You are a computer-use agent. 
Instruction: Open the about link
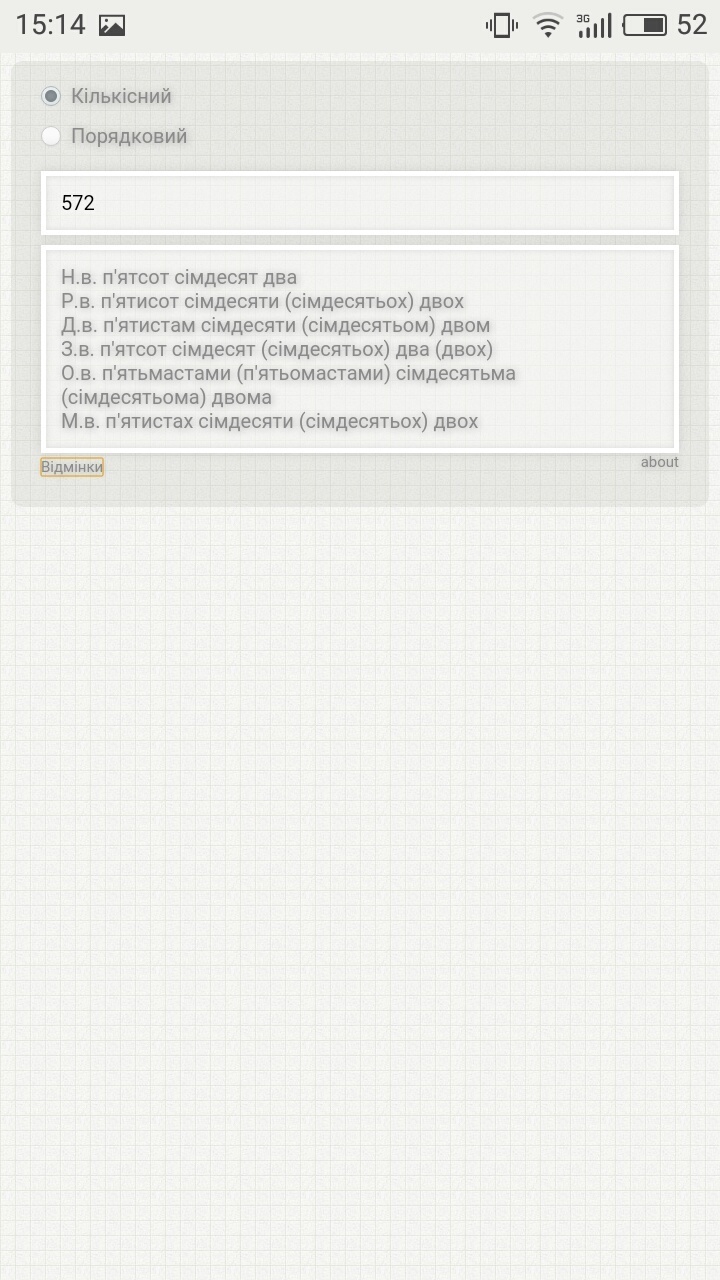[x=659, y=462]
